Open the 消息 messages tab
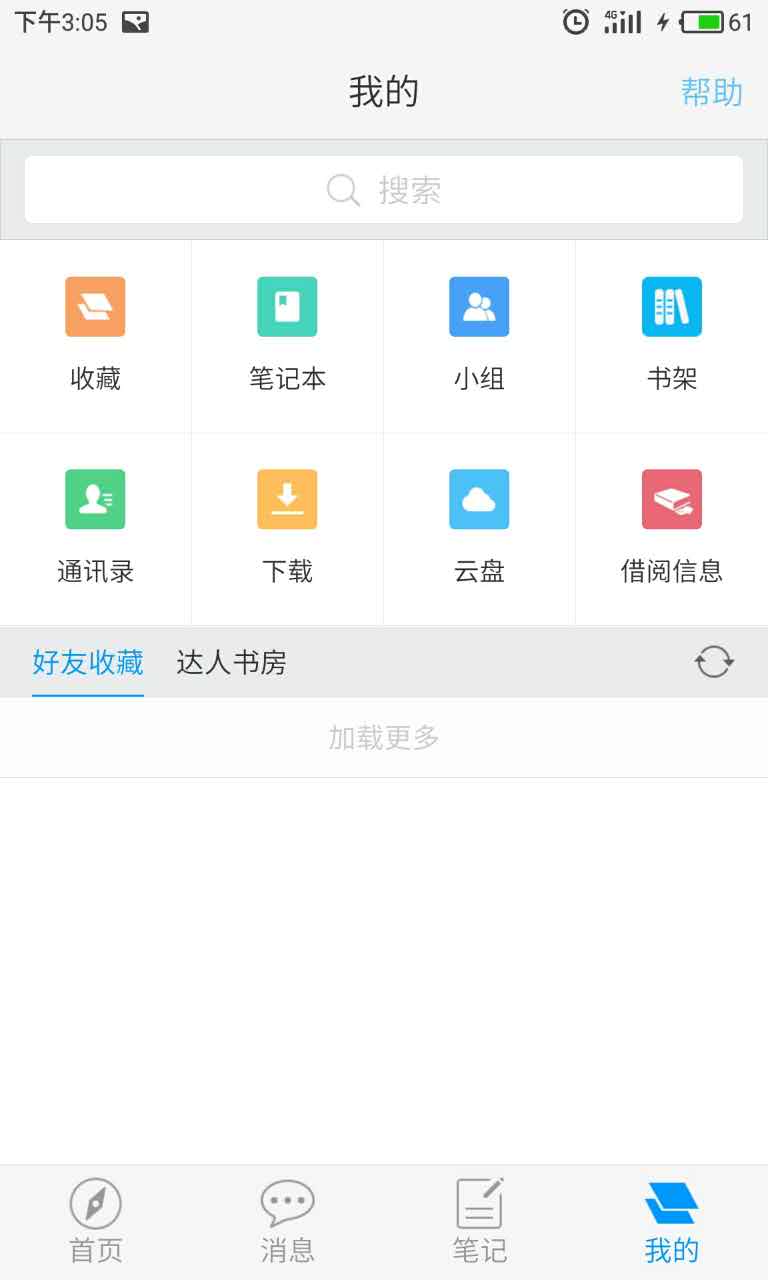Screen dimensions: 768x1280 pos(288,1221)
